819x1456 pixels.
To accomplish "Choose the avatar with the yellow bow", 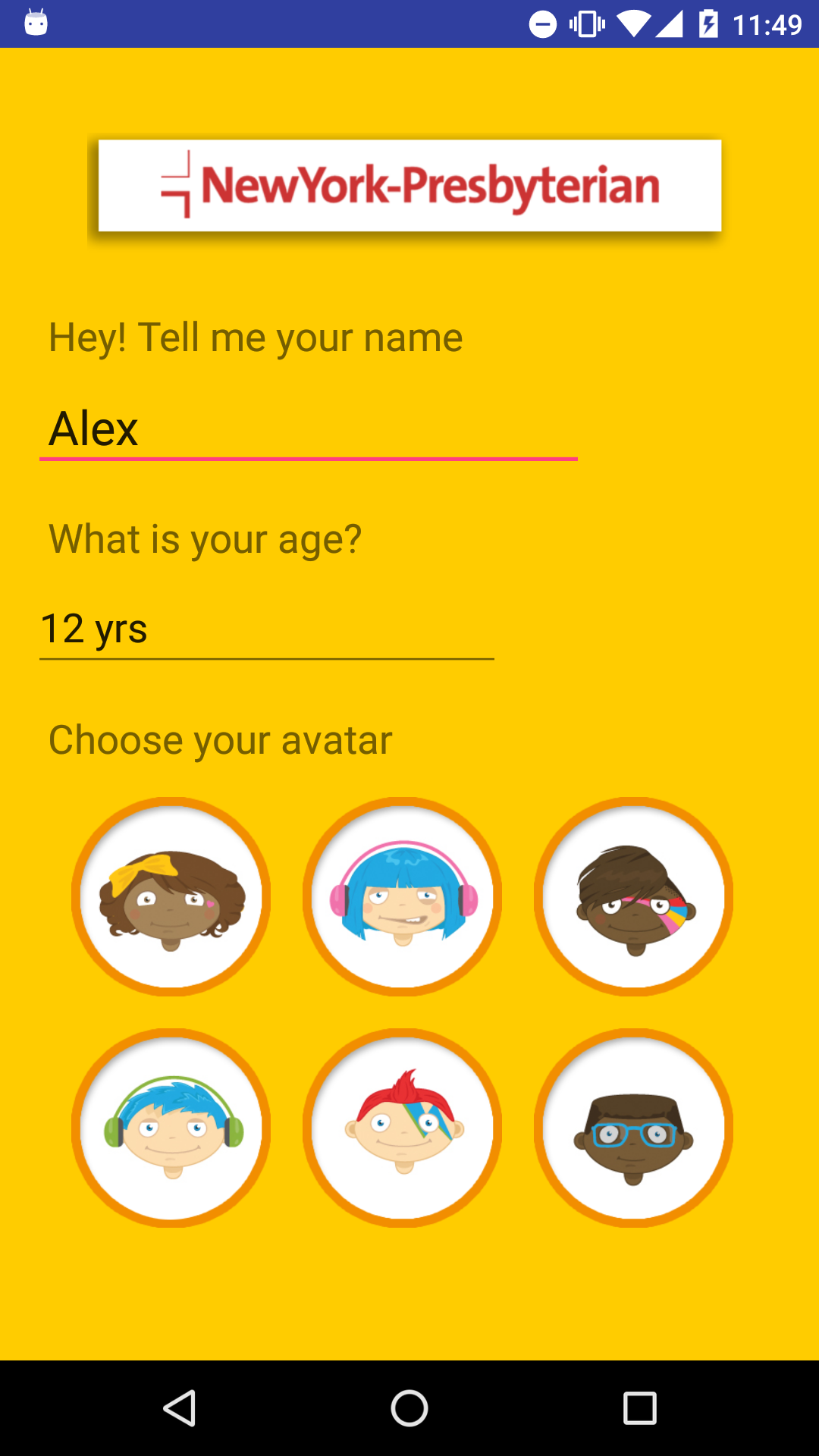I will (x=171, y=897).
